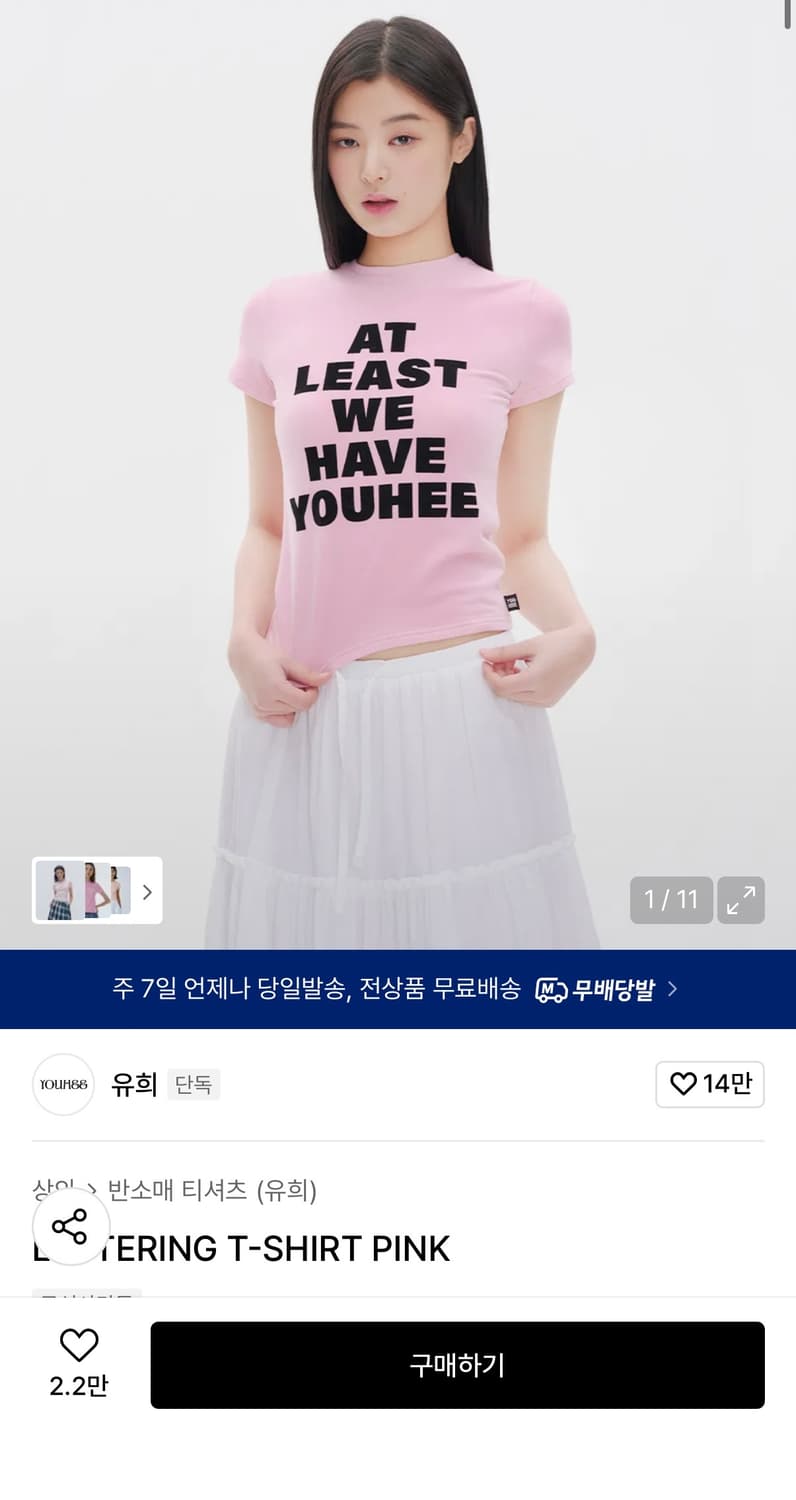
Task: Click the right chevron beside the thumbnail strip
Action: click(x=148, y=891)
